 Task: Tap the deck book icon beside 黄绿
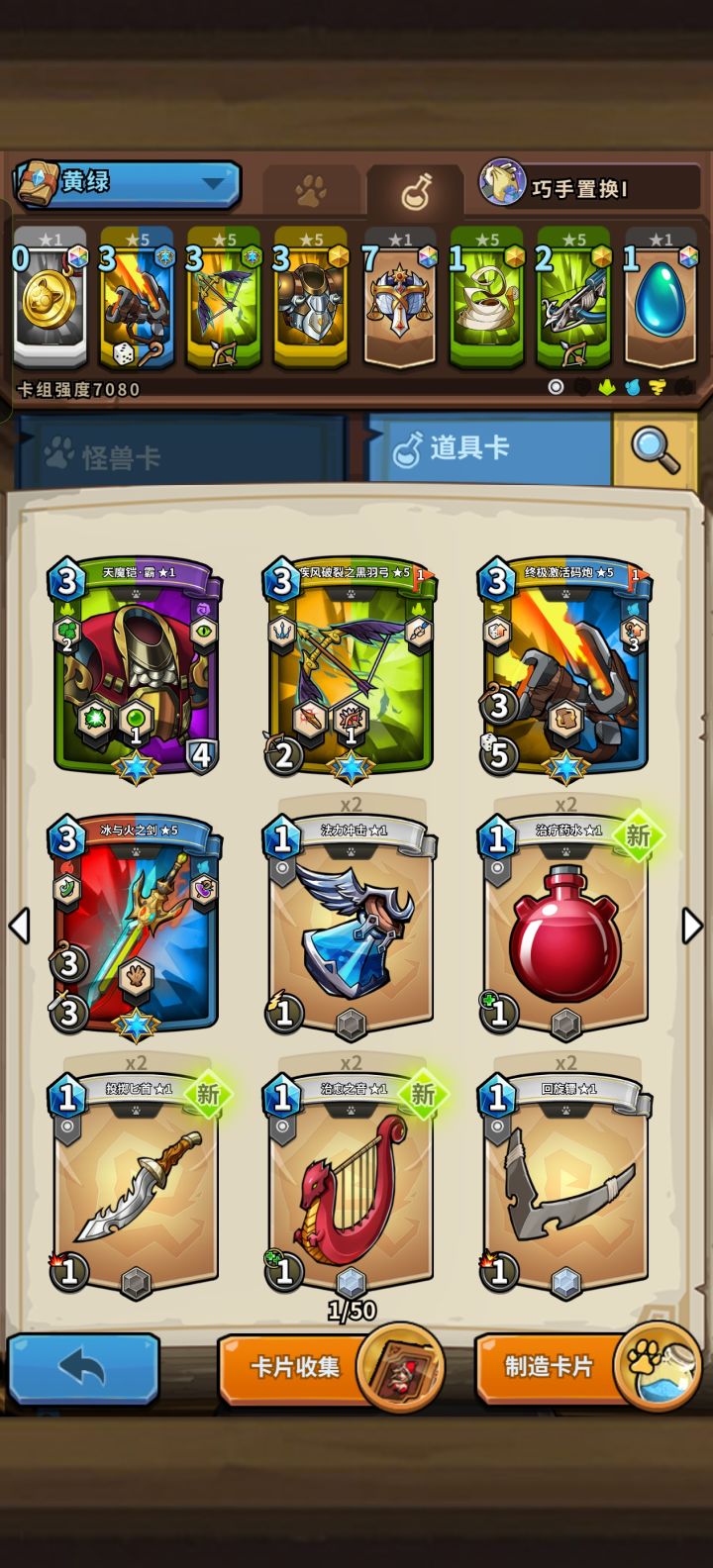[37, 182]
